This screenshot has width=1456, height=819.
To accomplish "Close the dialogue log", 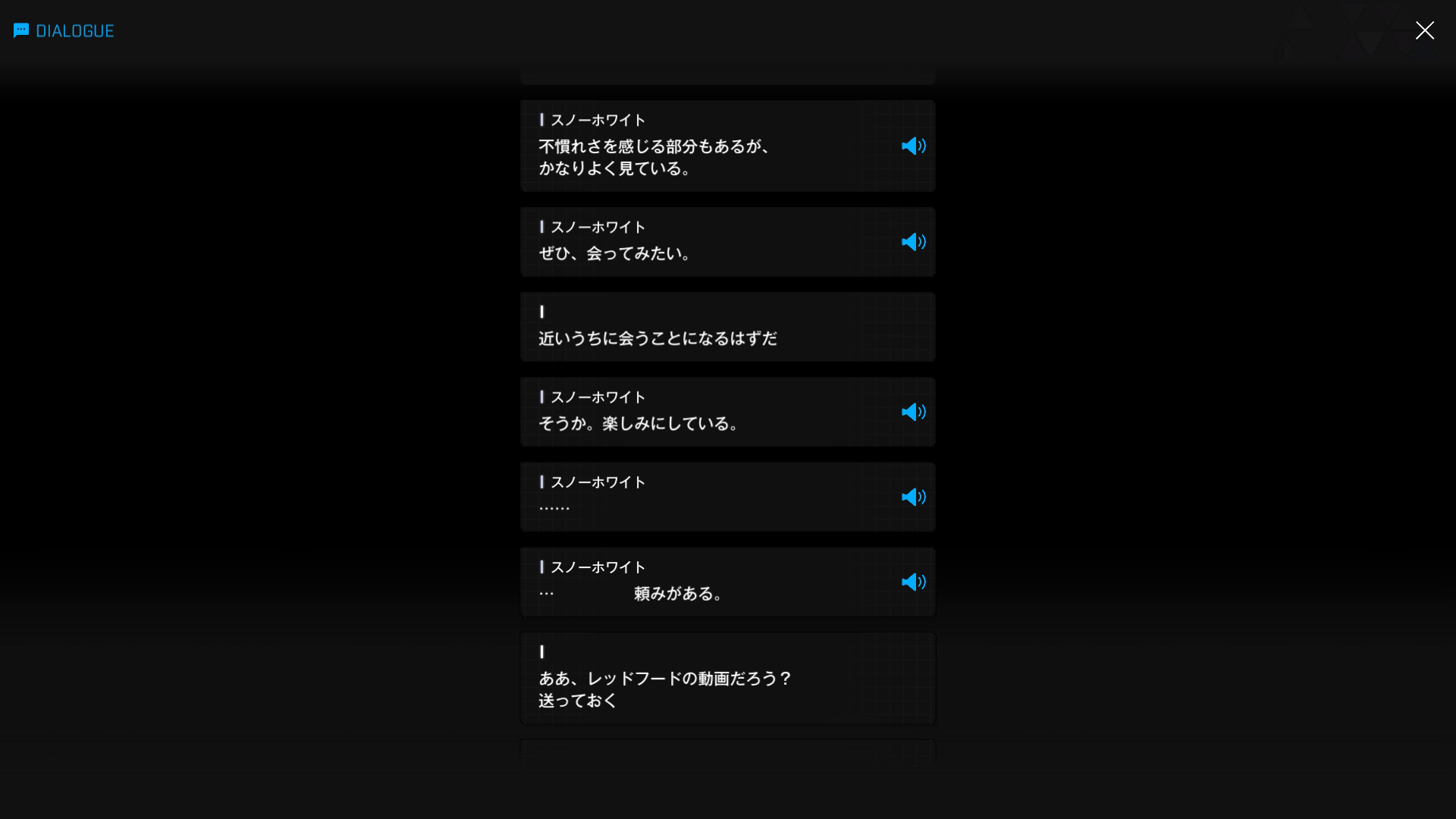I will pyautogui.click(x=1424, y=30).
